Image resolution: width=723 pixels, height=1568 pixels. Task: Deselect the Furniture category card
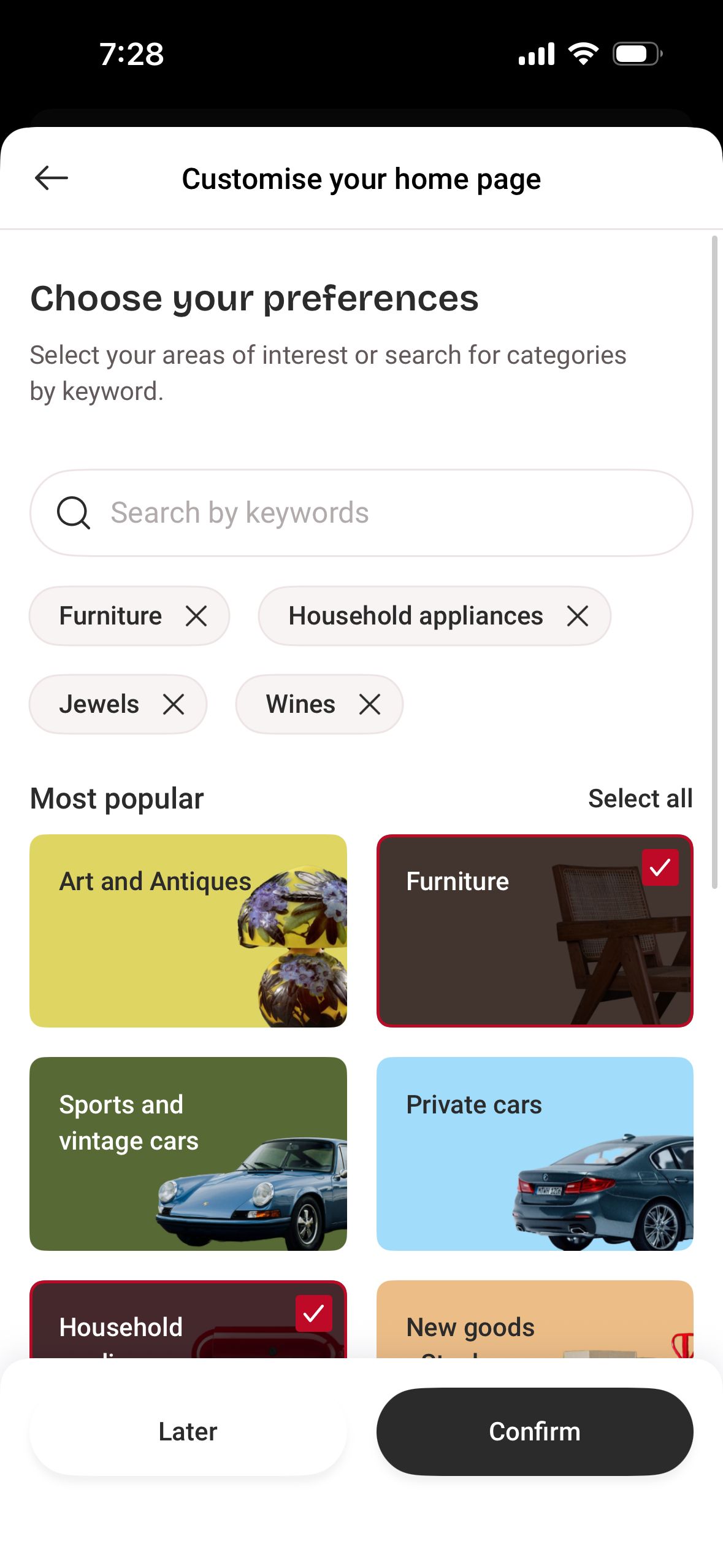pyautogui.click(x=534, y=931)
